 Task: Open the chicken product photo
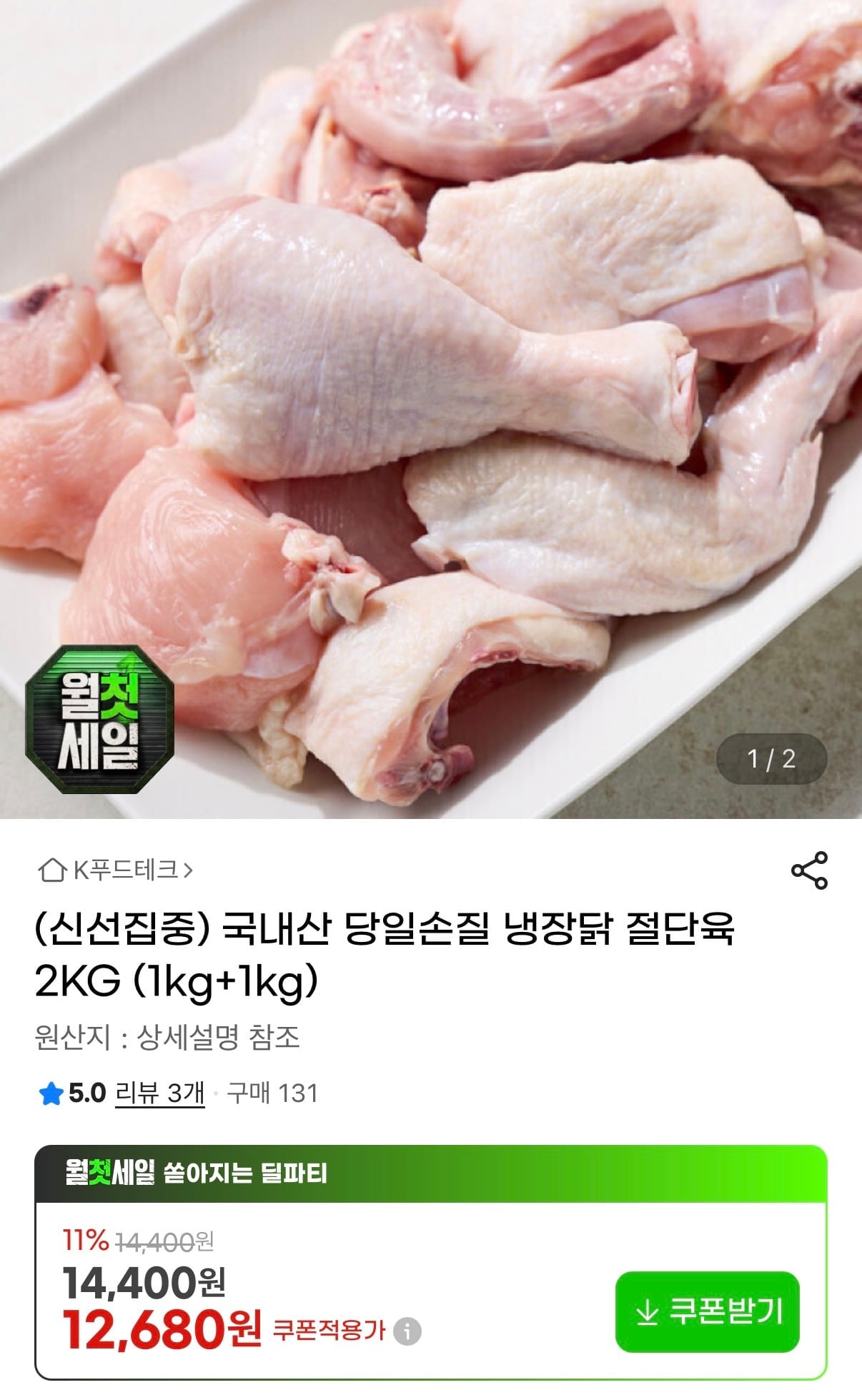[x=431, y=409]
